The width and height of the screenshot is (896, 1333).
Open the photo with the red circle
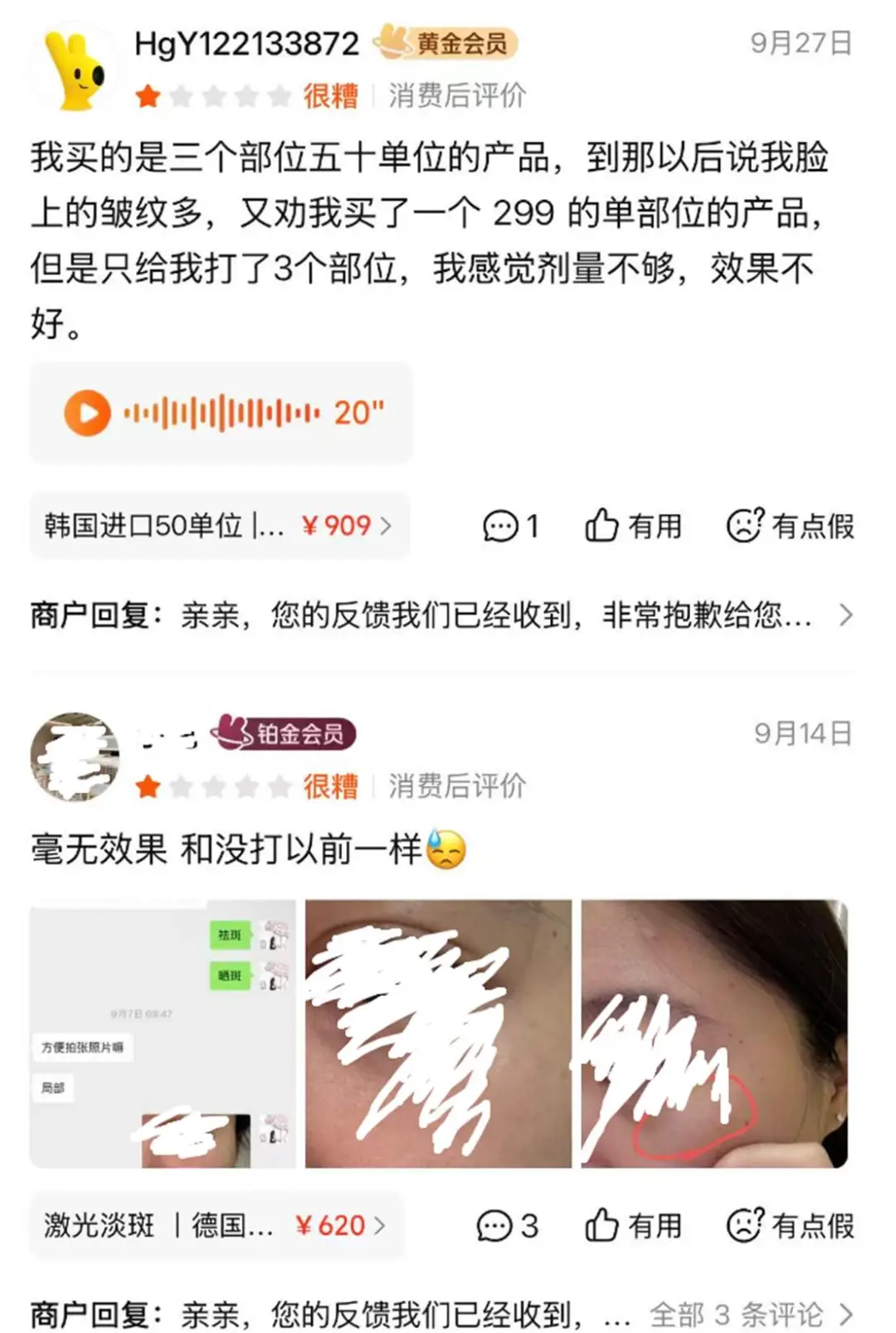(x=714, y=1034)
